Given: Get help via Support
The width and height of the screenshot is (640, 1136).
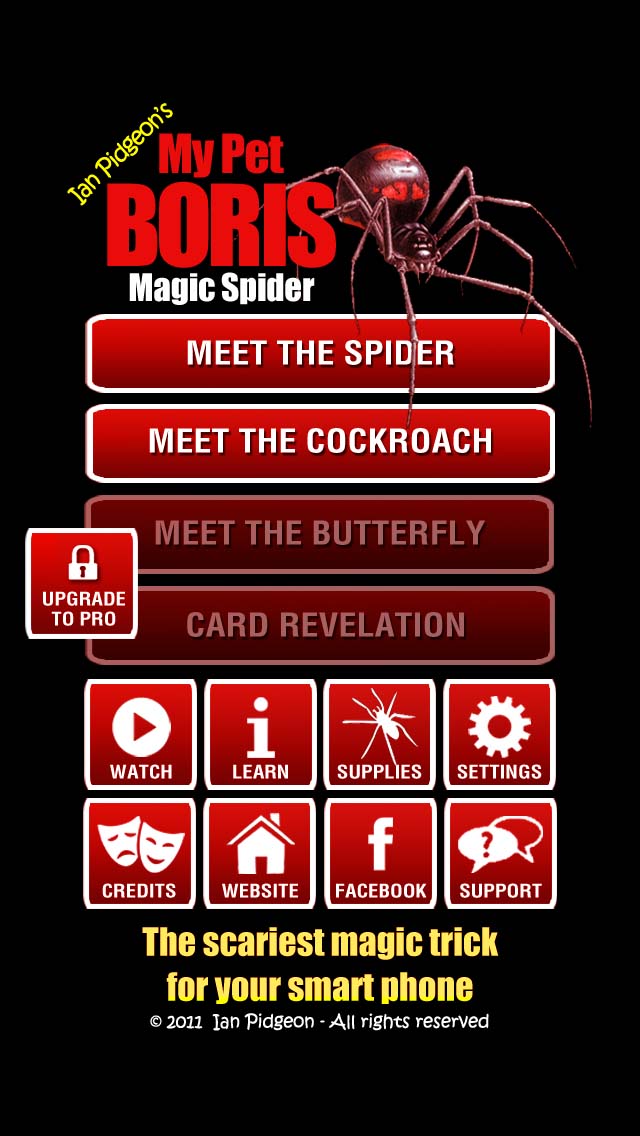Looking at the screenshot, I should (500, 853).
